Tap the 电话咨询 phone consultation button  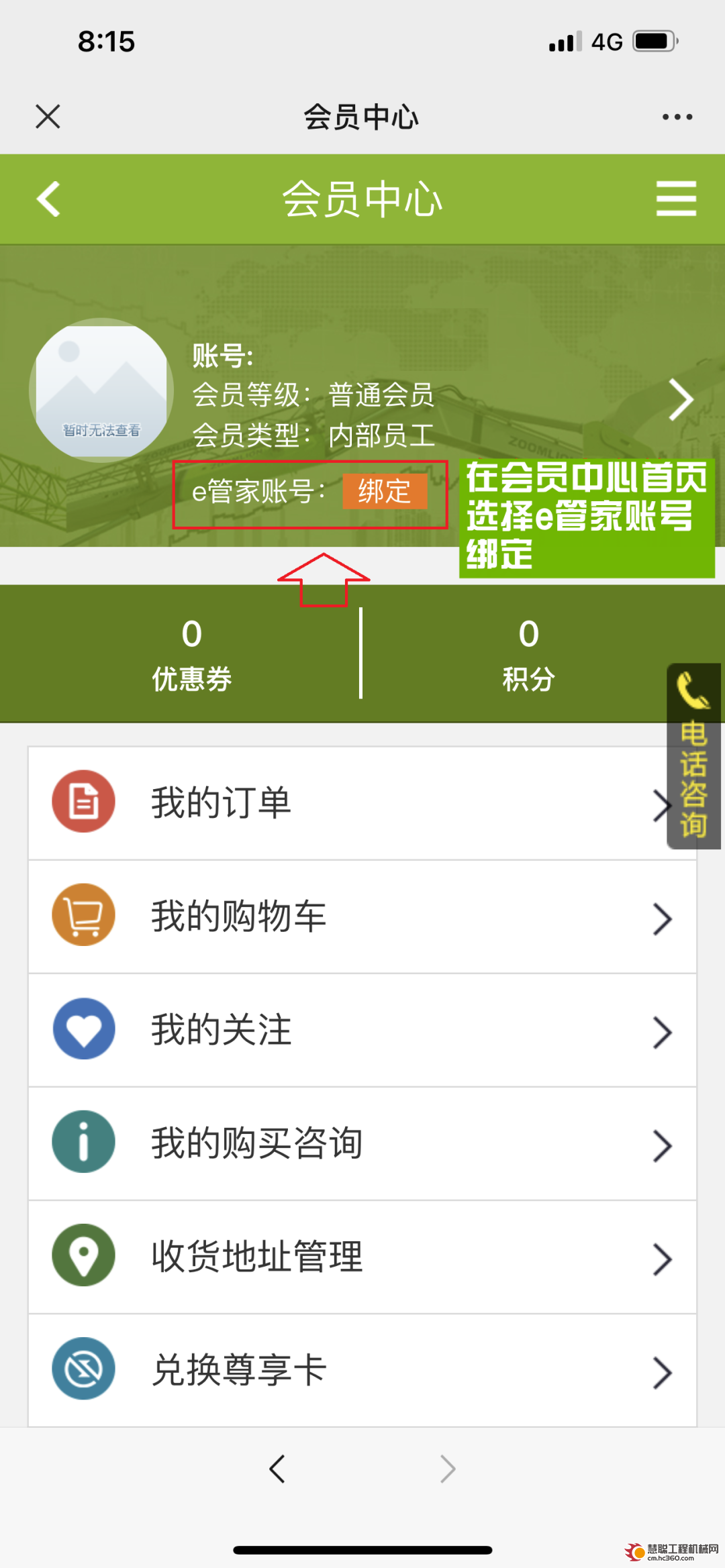click(x=694, y=756)
